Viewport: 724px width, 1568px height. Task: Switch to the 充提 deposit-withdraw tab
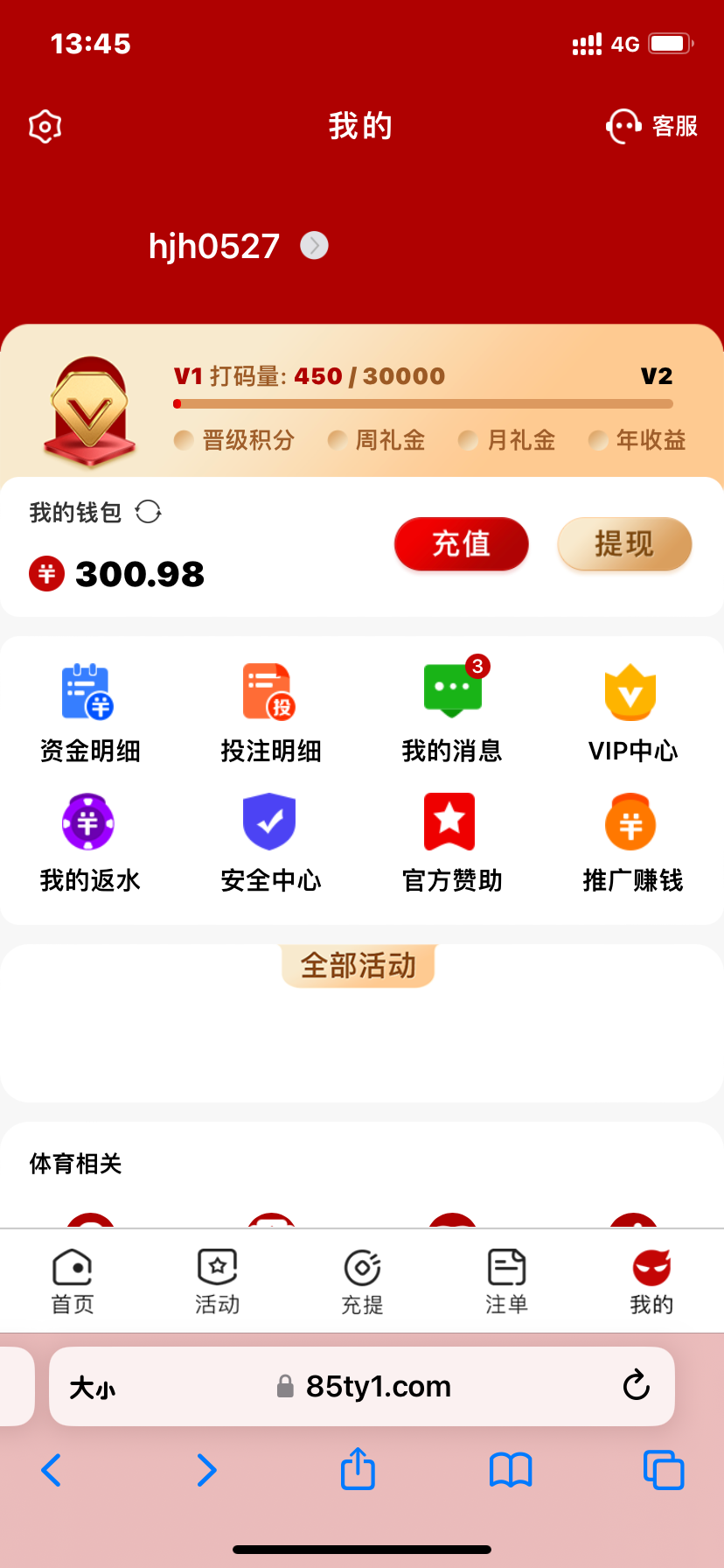pos(362,1282)
